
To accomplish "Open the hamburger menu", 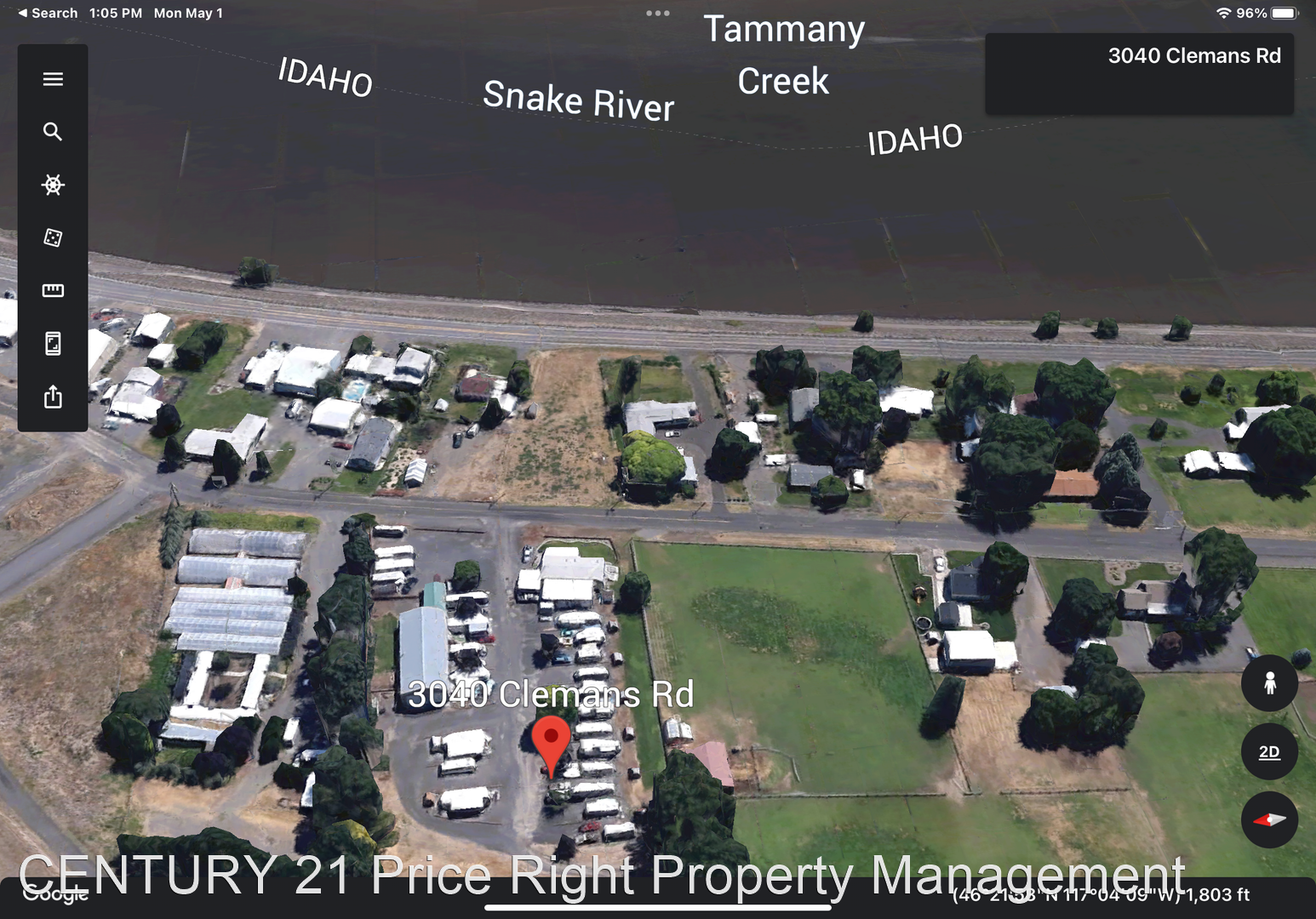I will (x=53, y=79).
